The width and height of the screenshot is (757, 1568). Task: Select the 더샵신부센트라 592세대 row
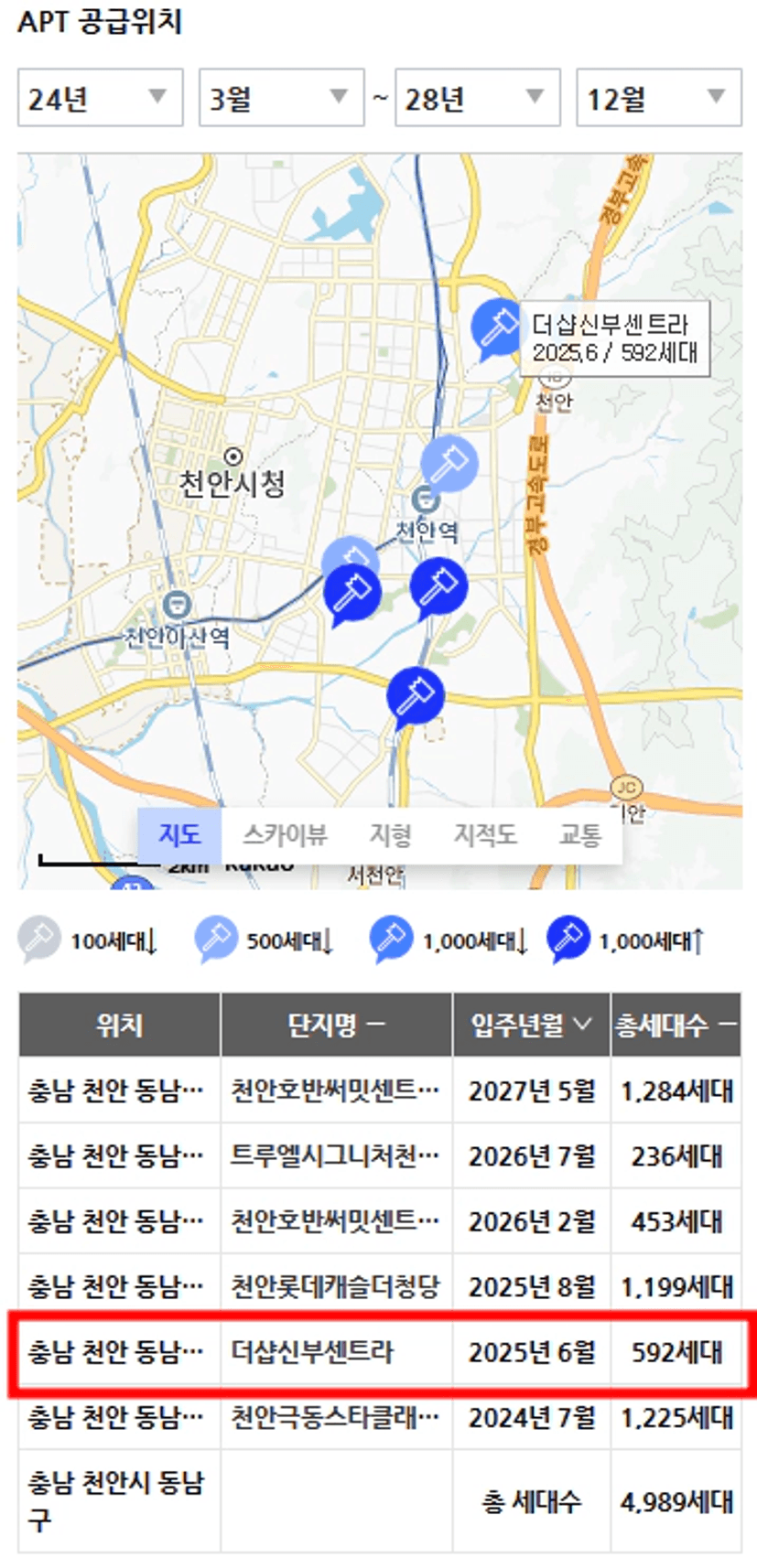click(380, 1352)
